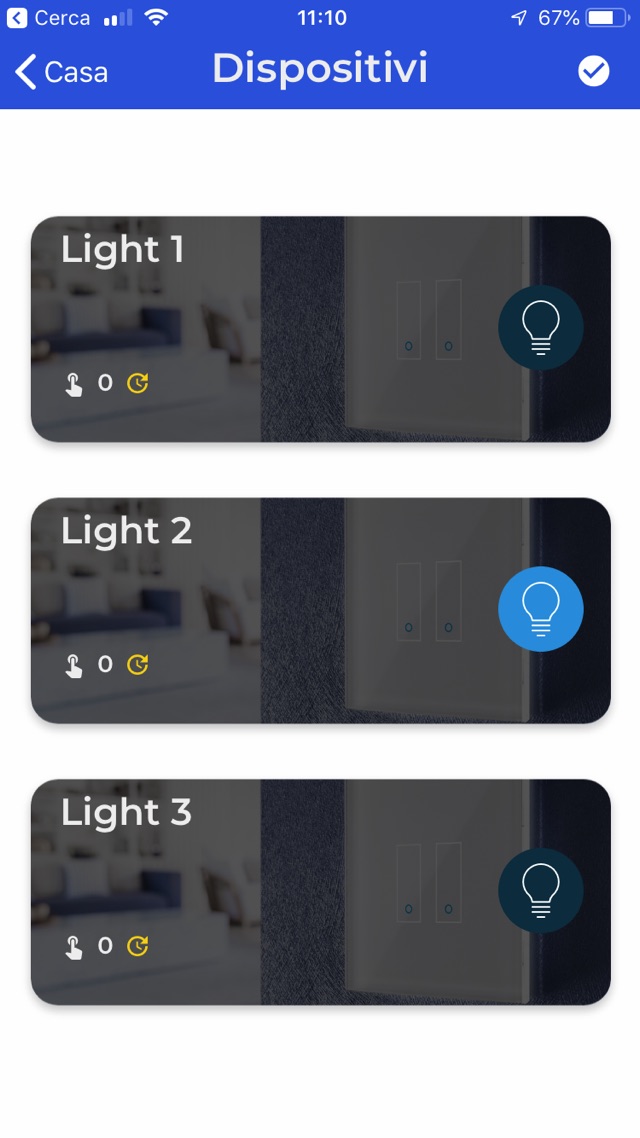
Task: Turn on Light 1 bulb
Action: [540, 328]
